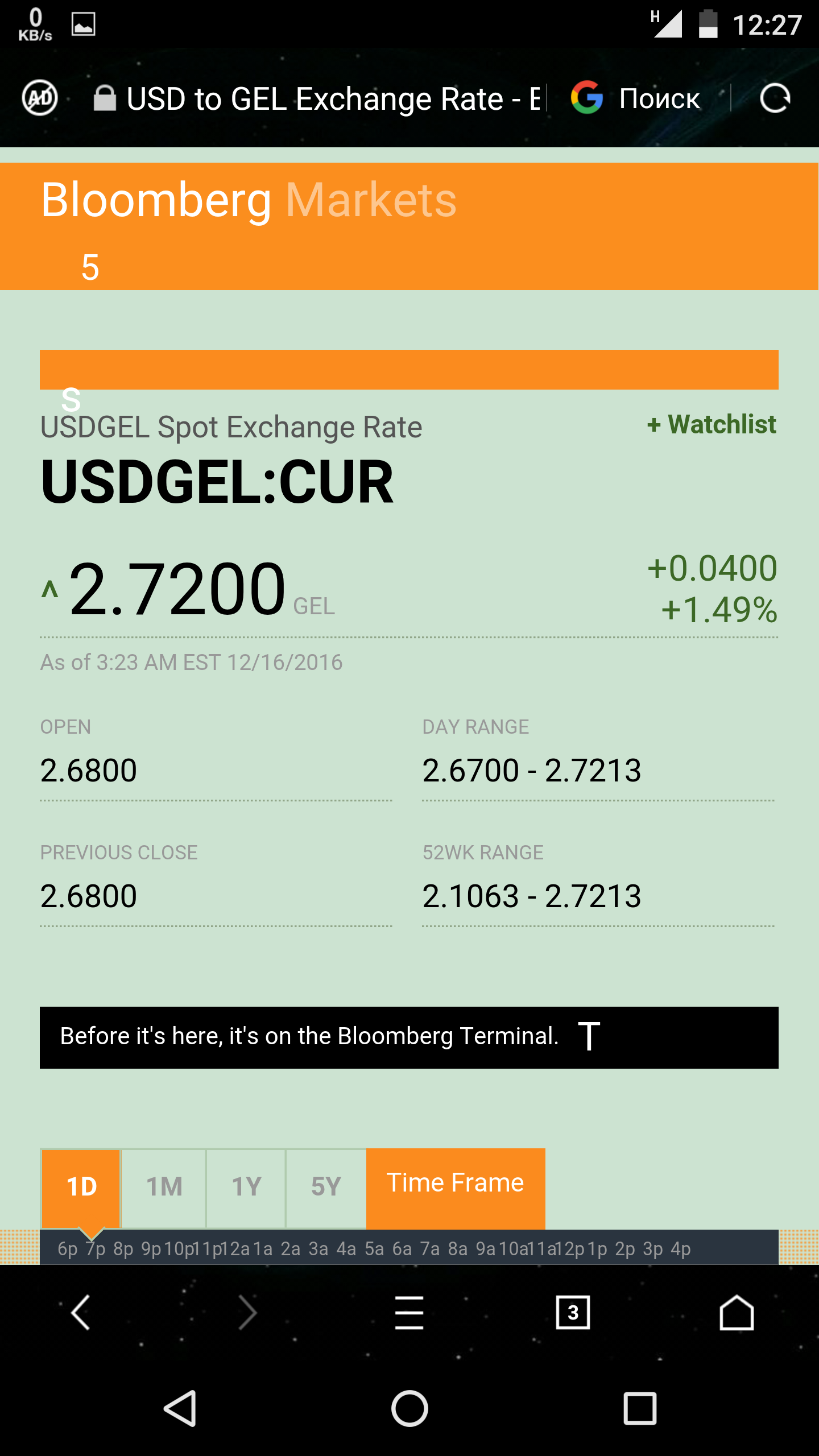
Task: Open the browser menu
Action: point(409,1313)
